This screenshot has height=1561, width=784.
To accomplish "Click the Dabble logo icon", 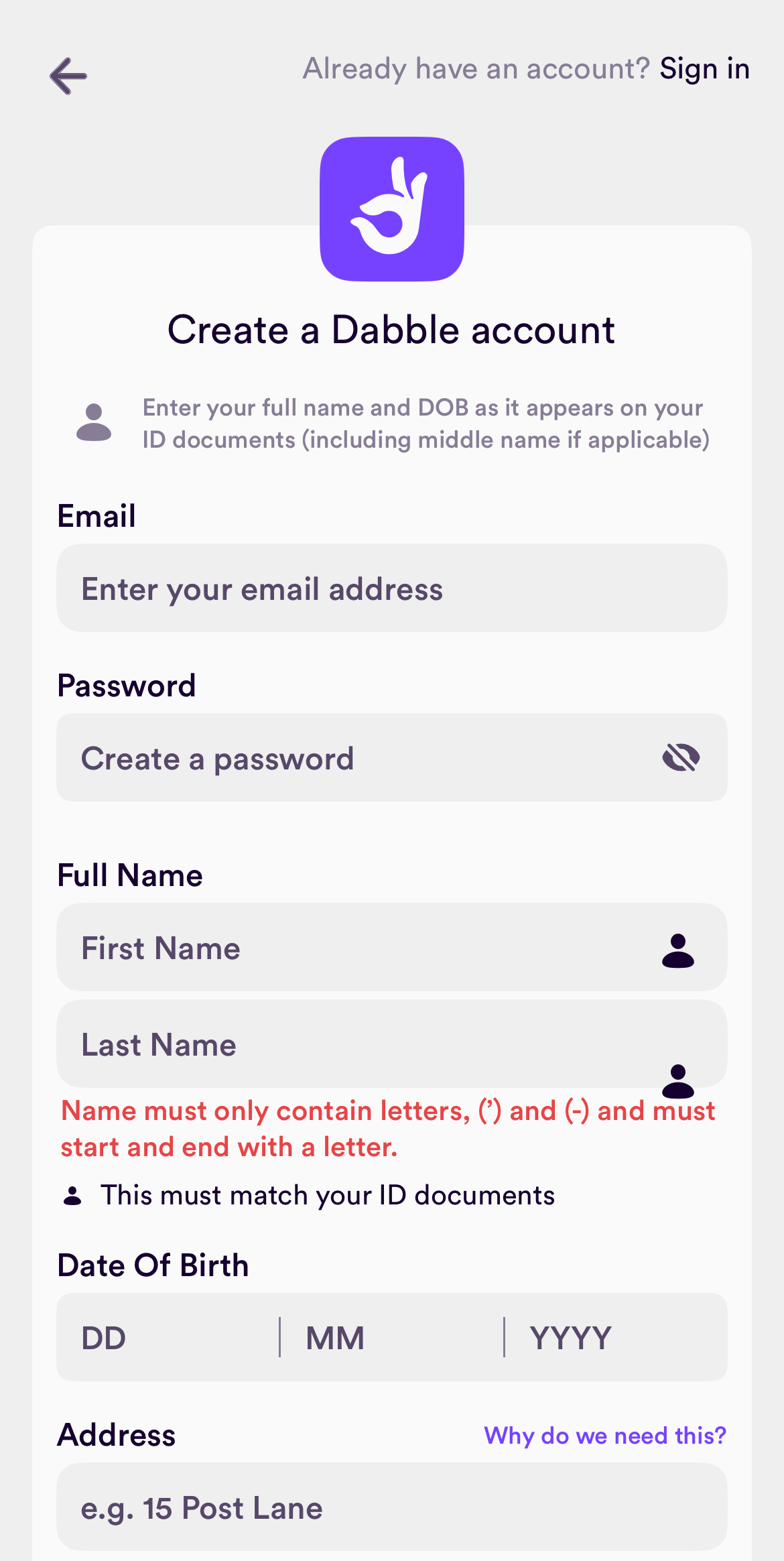I will (392, 206).
